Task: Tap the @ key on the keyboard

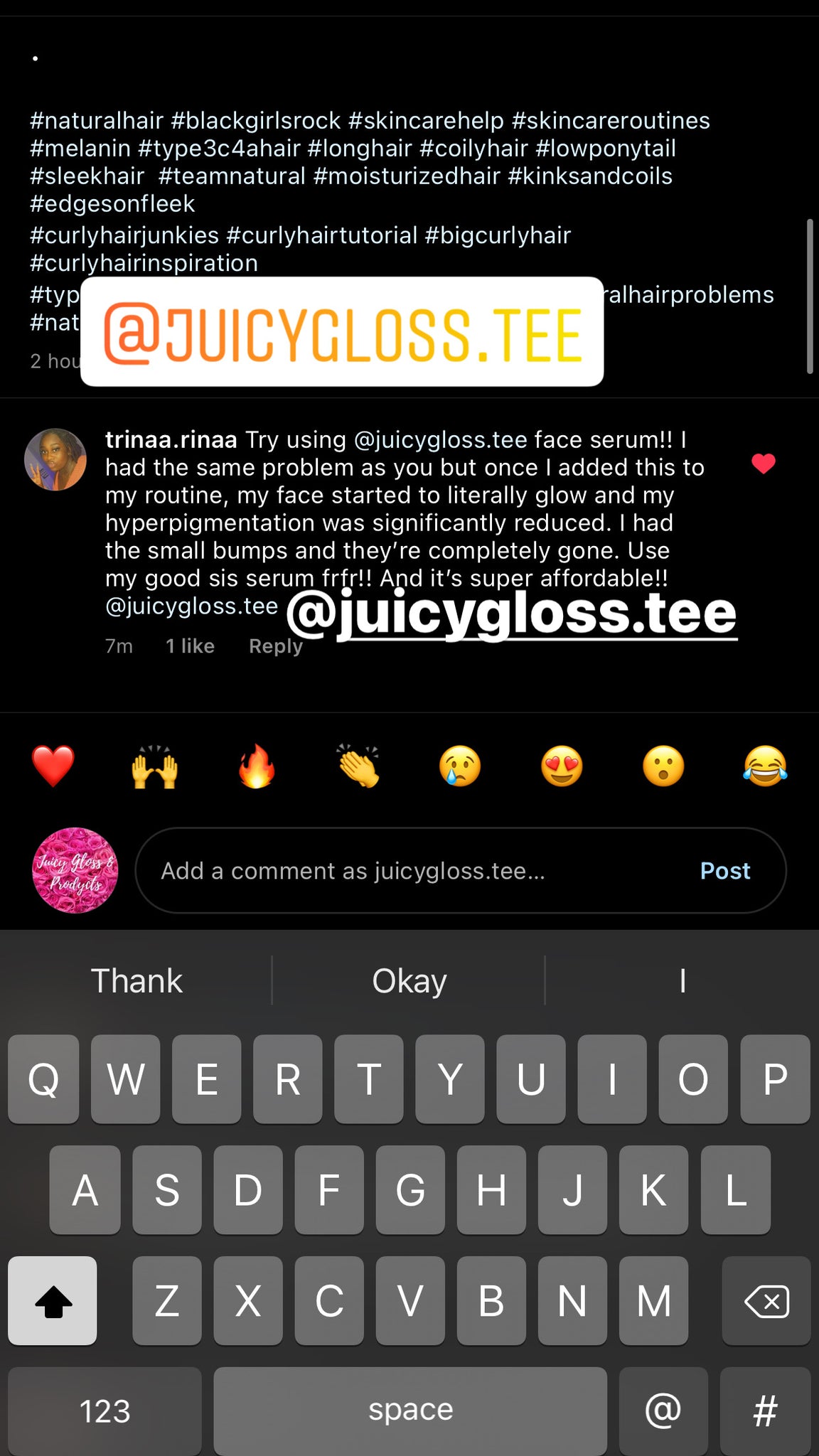Action: (663, 1410)
